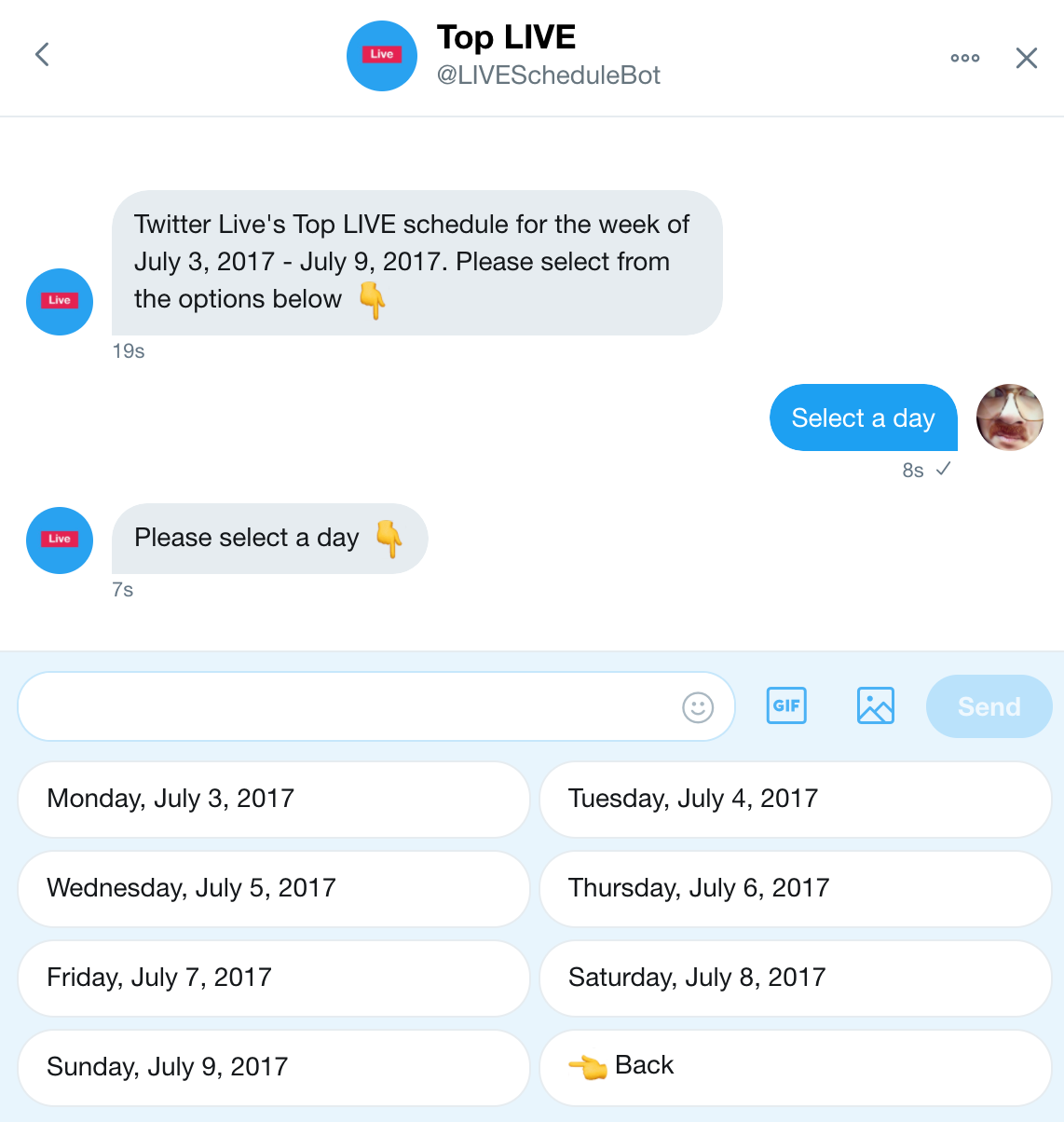1064x1122 pixels.
Task: Select Monday, July 3, 2017
Action: pyautogui.click(x=273, y=799)
